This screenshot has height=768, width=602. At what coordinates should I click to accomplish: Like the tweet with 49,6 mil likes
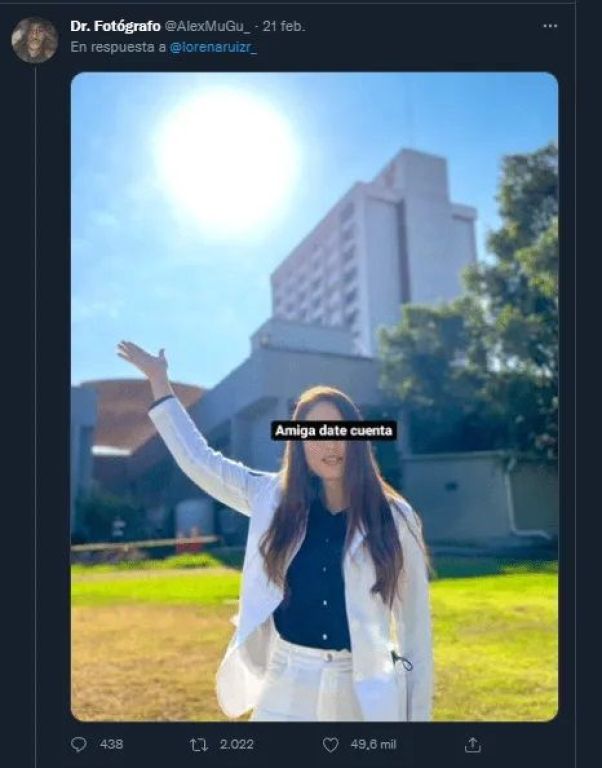point(331,744)
